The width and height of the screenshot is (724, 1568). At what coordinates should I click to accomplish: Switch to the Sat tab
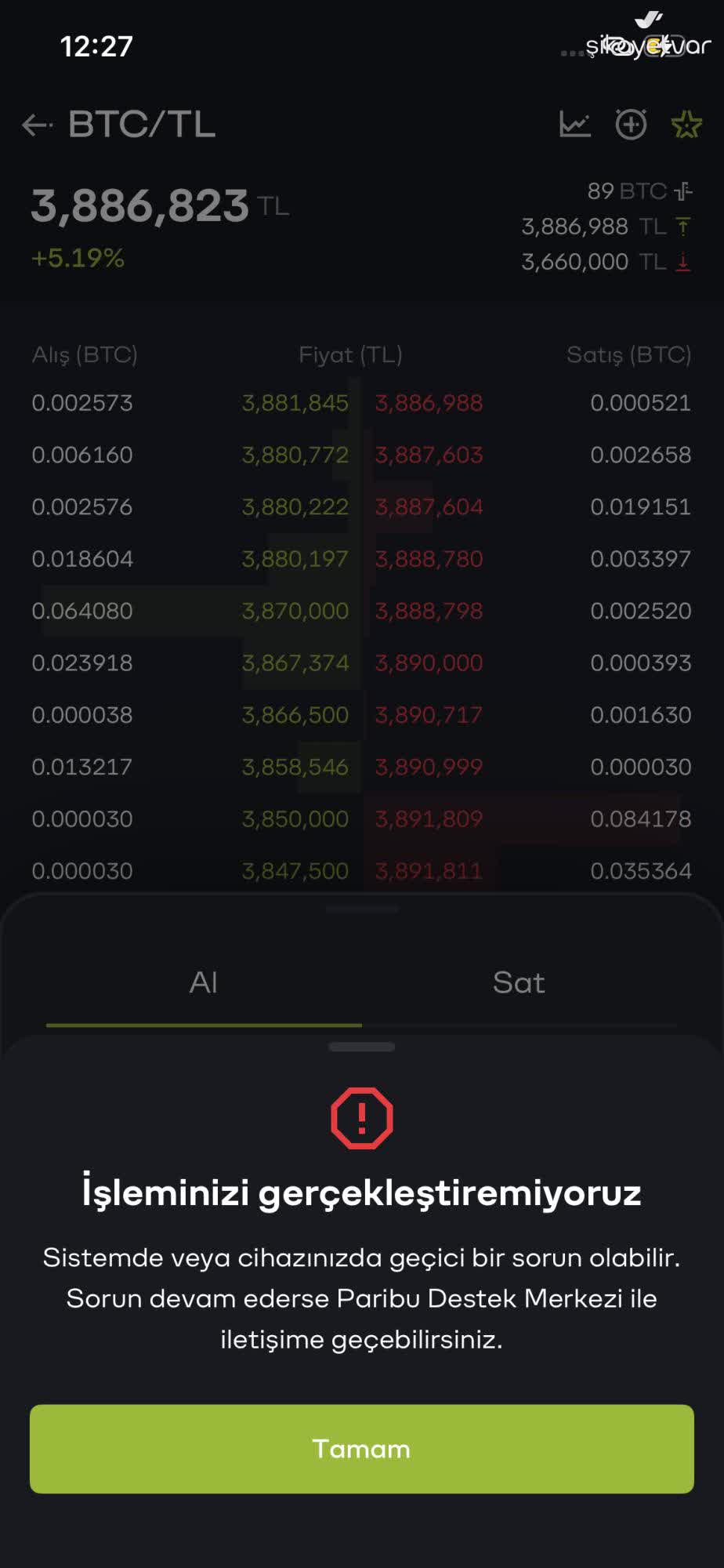point(519,982)
